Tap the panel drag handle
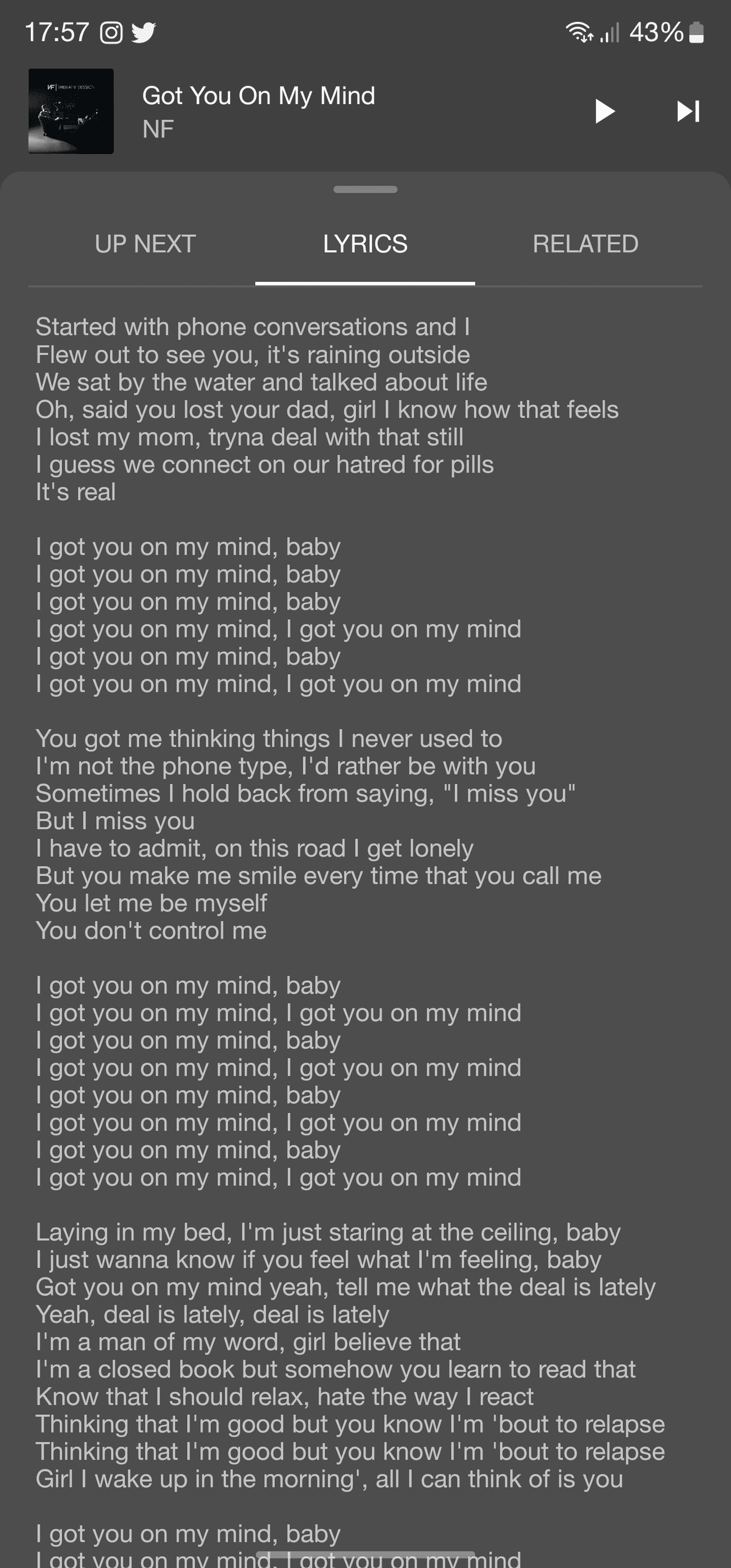731x1568 pixels. pos(365,189)
